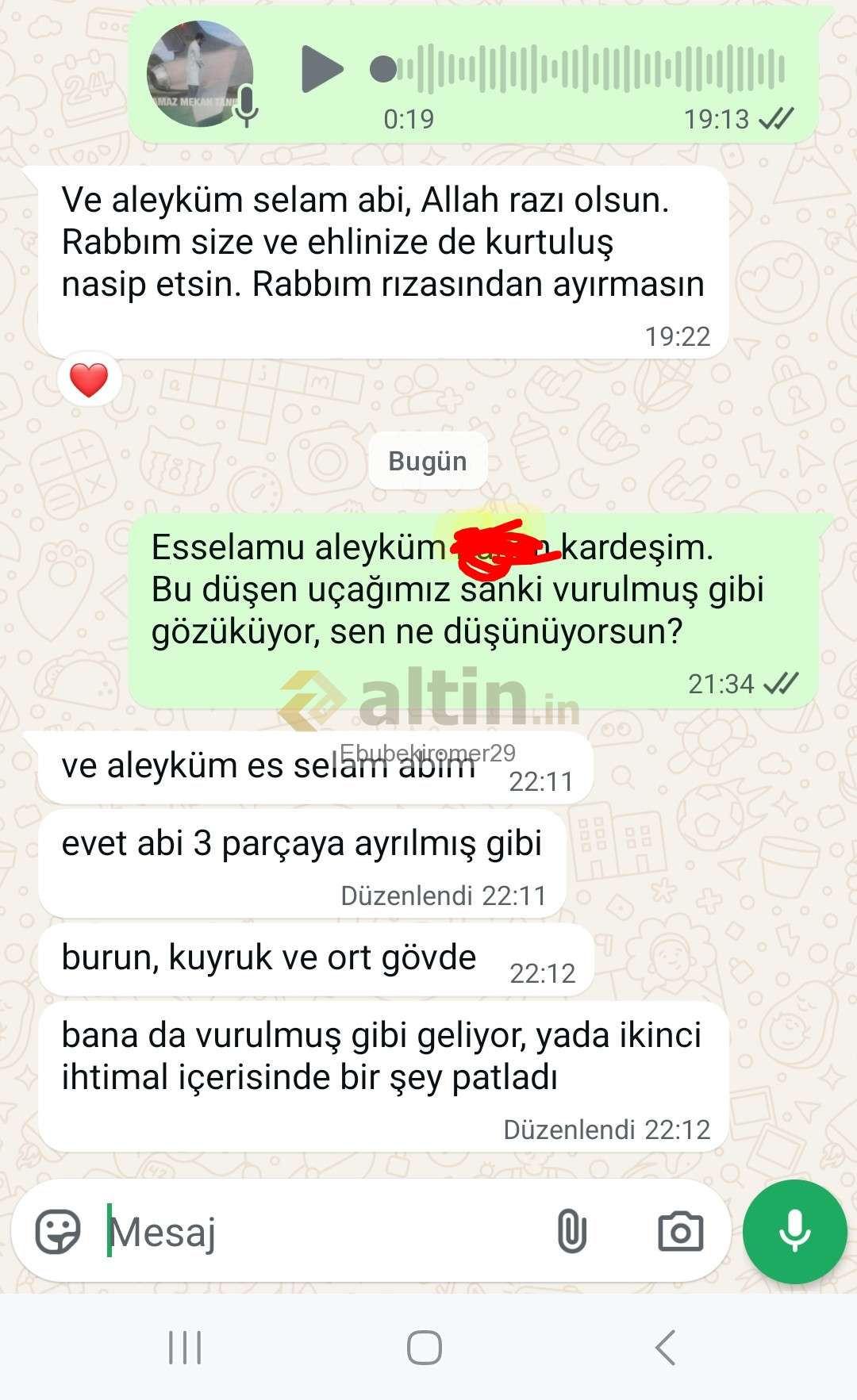Go back using the system back button
This screenshot has width=857, height=1400.
665,1347
